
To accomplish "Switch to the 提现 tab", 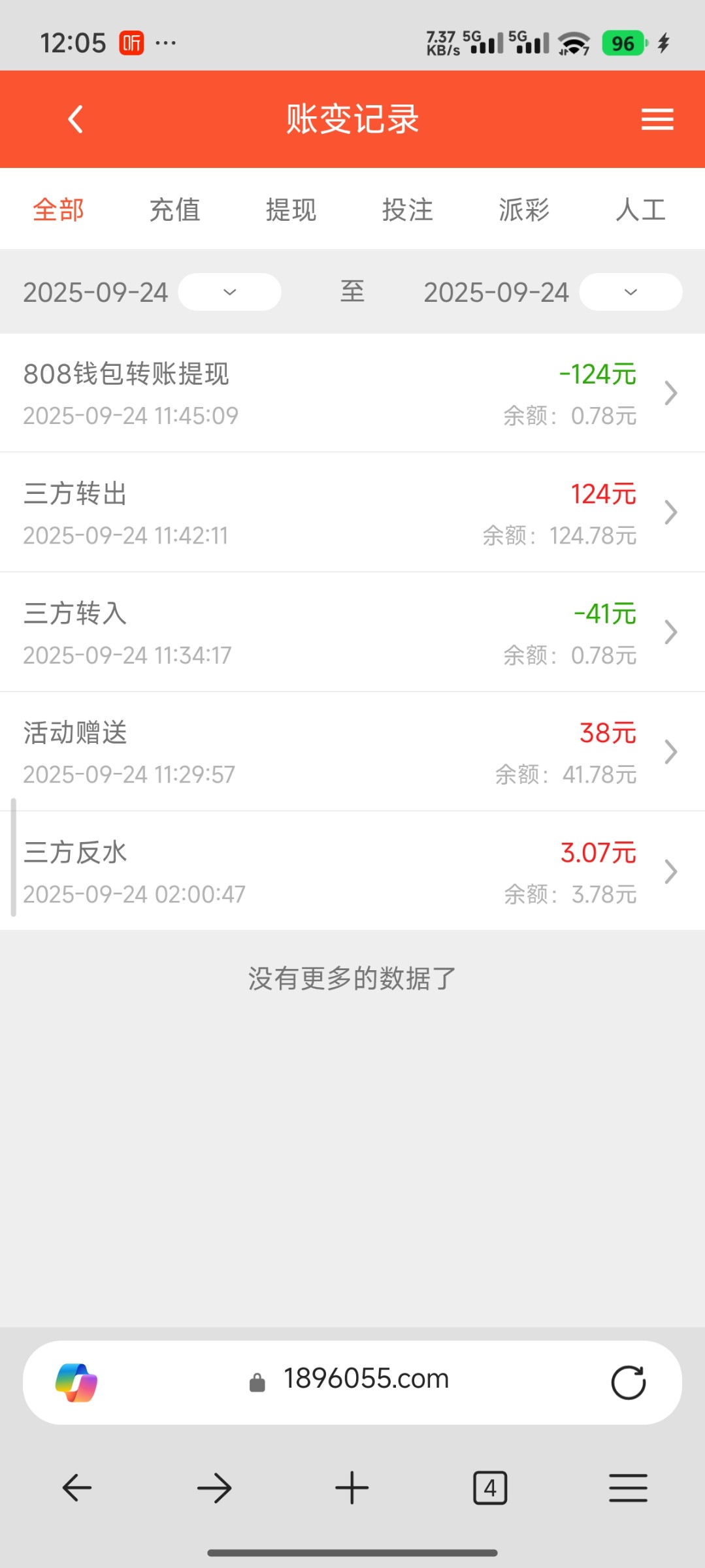I will (x=291, y=210).
